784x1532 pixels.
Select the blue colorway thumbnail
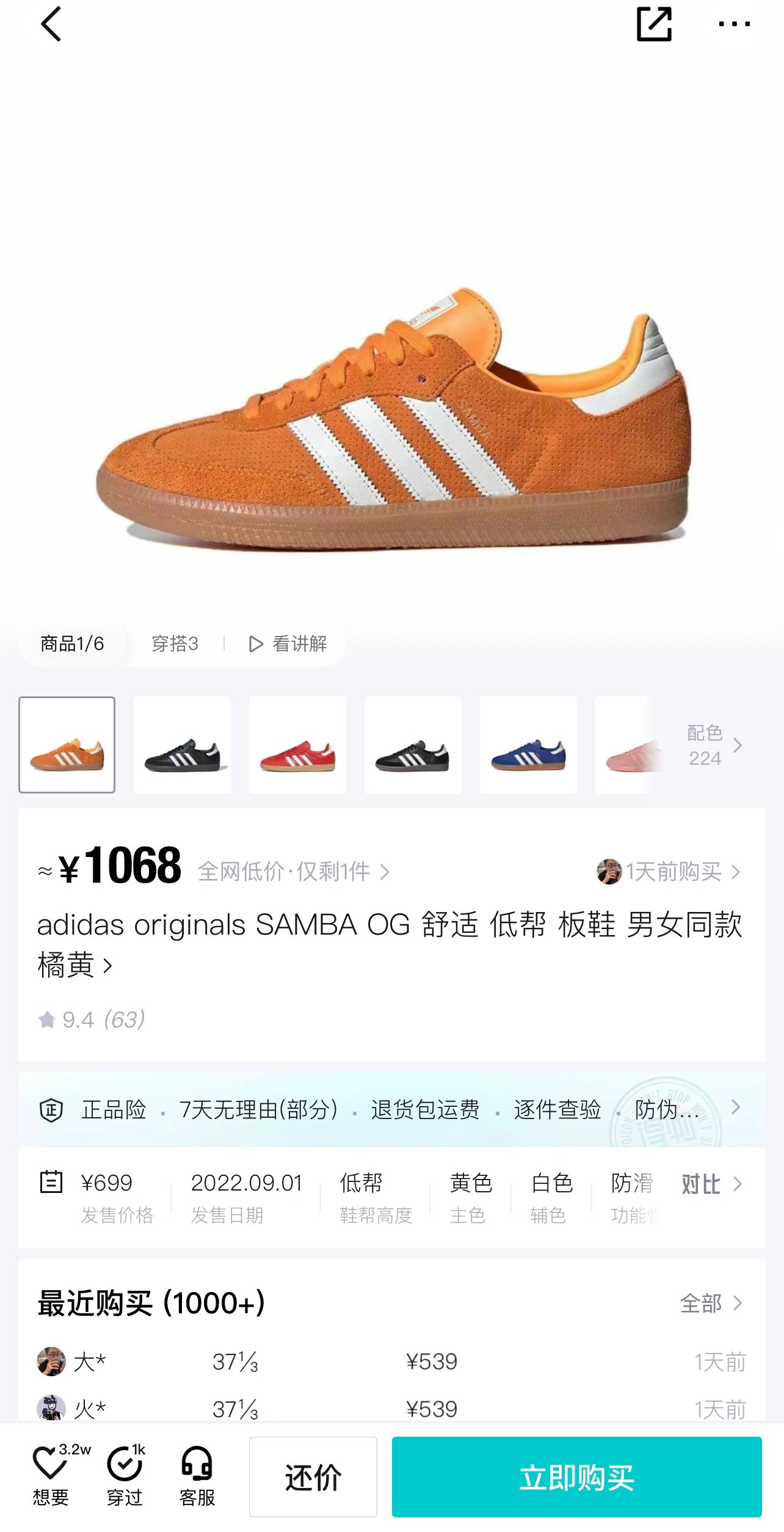coord(528,745)
